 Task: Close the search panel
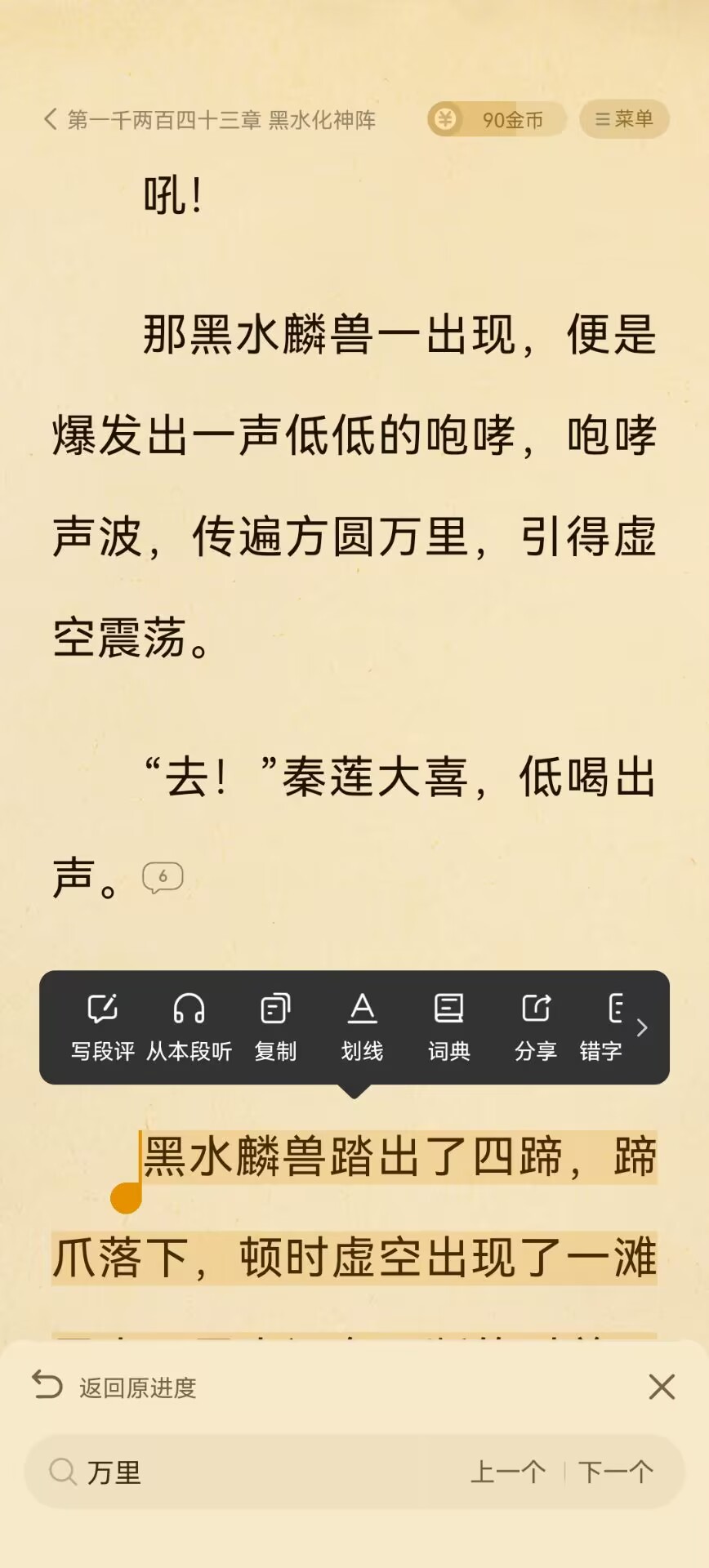pos(662,1387)
